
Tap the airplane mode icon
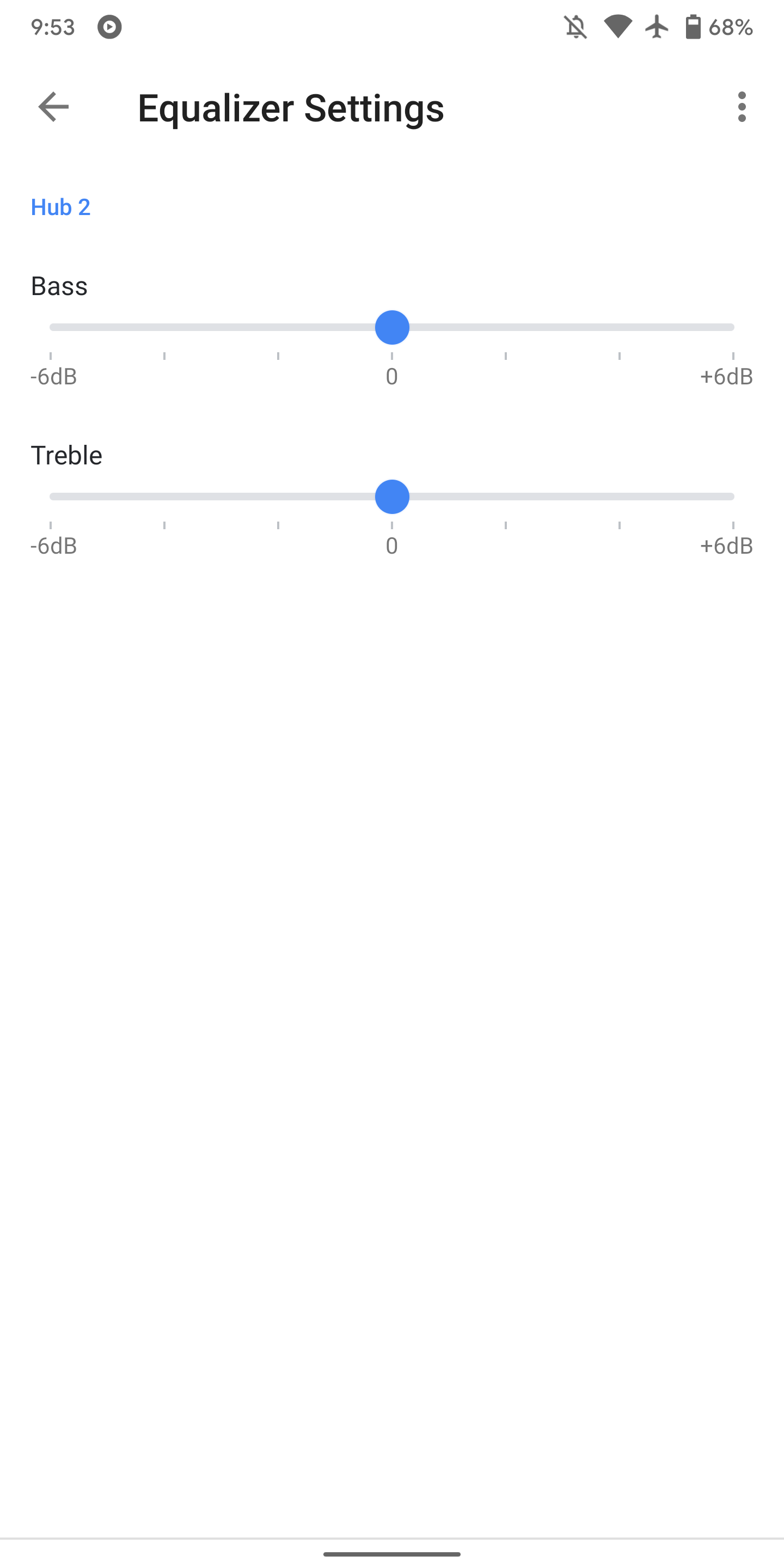click(x=658, y=27)
